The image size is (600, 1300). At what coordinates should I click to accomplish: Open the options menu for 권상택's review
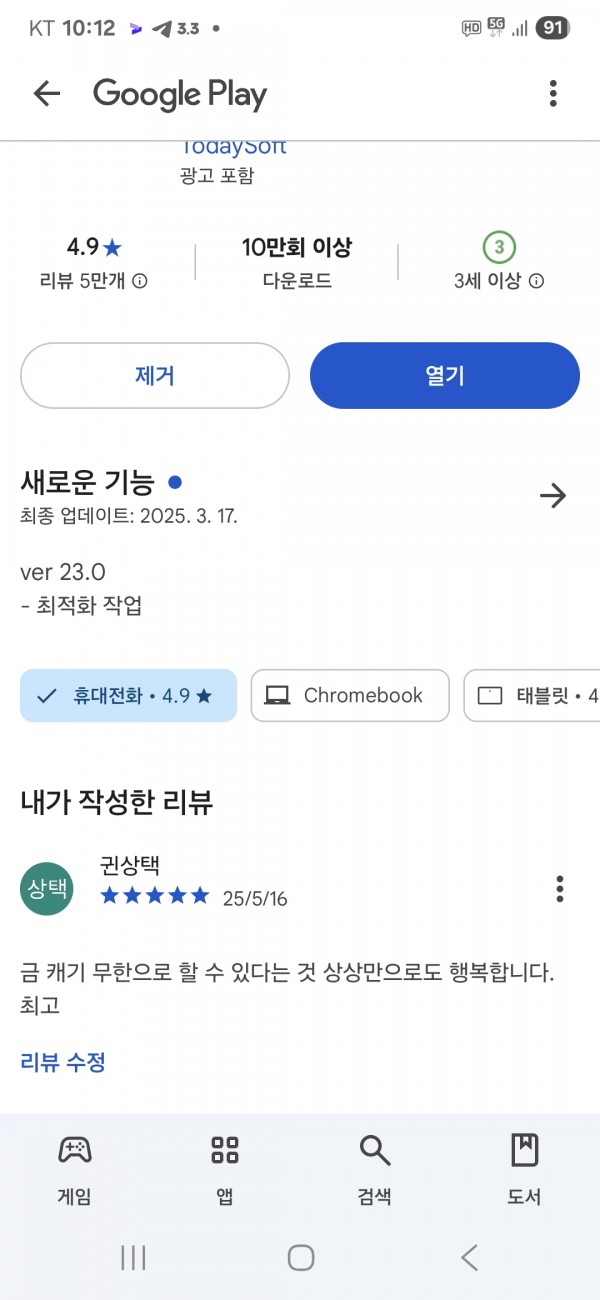click(560, 888)
